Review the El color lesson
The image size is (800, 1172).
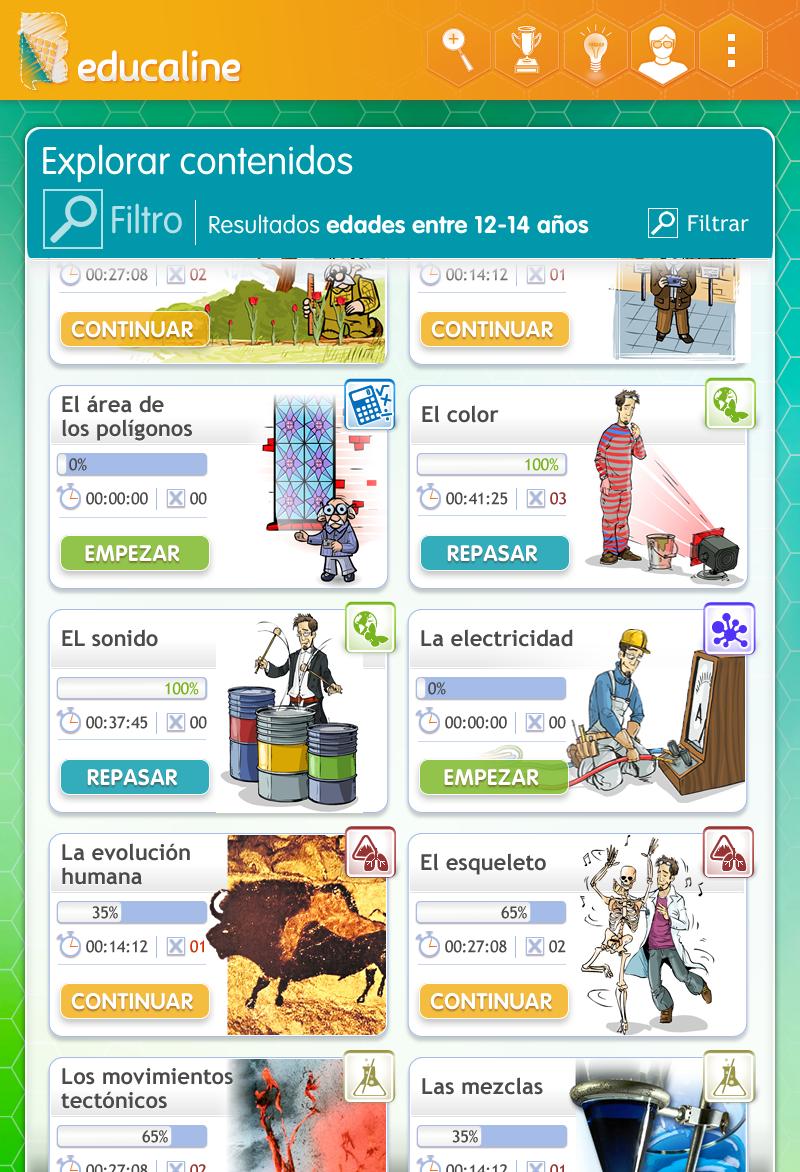click(x=493, y=553)
